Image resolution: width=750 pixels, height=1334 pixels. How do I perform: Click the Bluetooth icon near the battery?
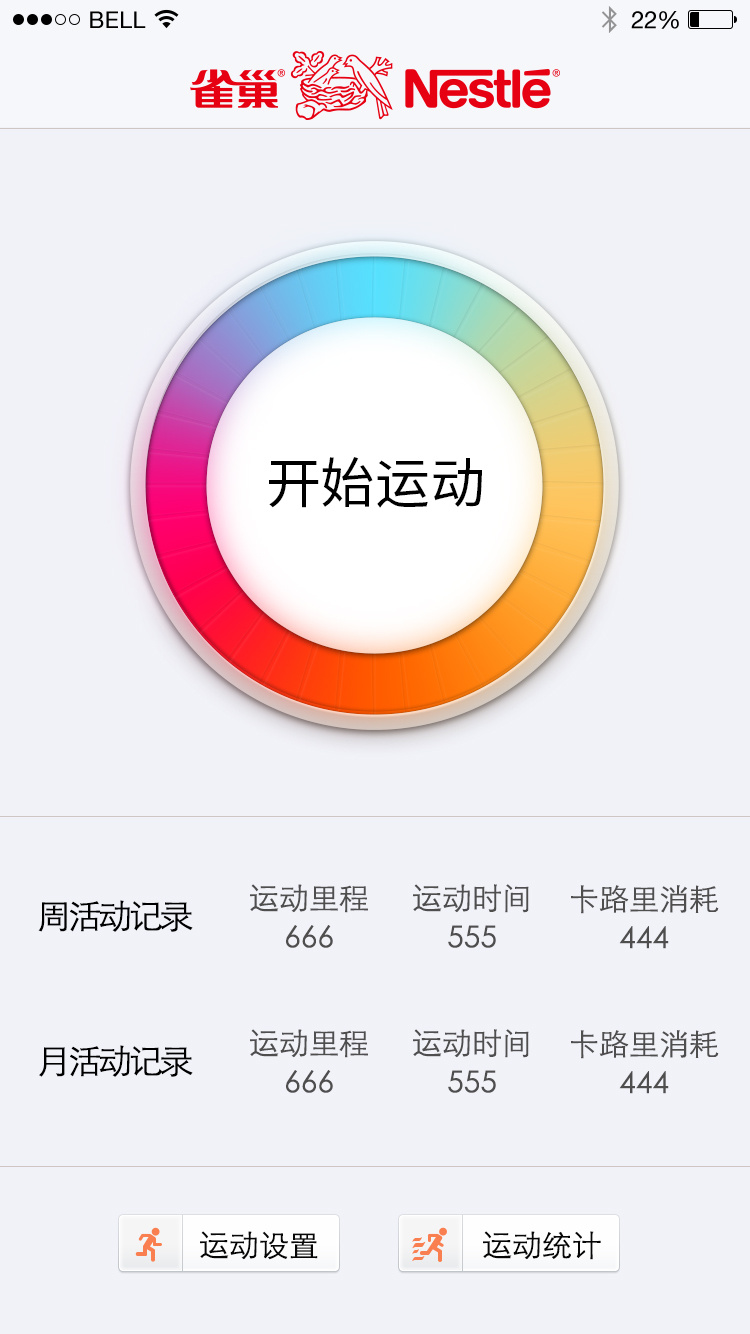click(x=609, y=17)
